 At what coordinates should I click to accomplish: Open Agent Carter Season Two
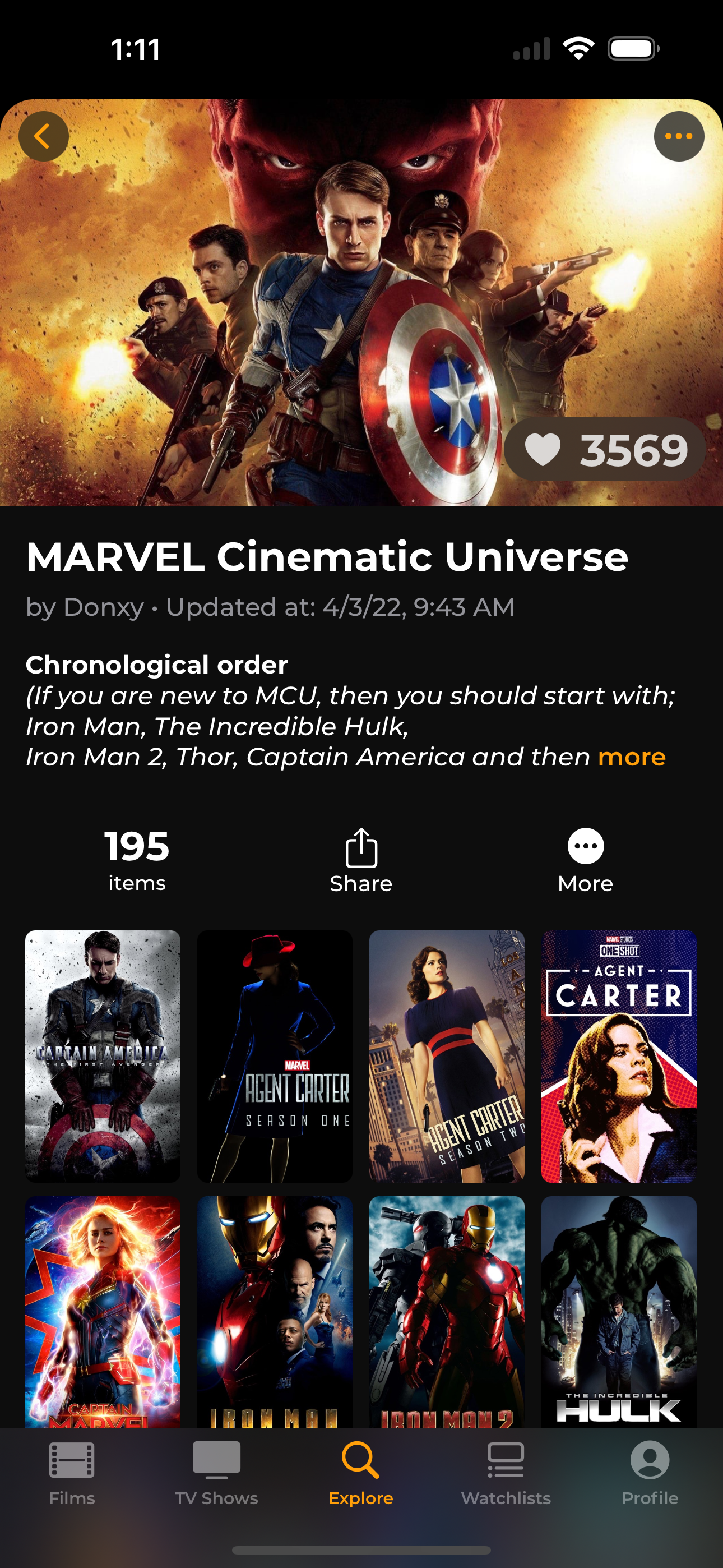click(x=447, y=1056)
